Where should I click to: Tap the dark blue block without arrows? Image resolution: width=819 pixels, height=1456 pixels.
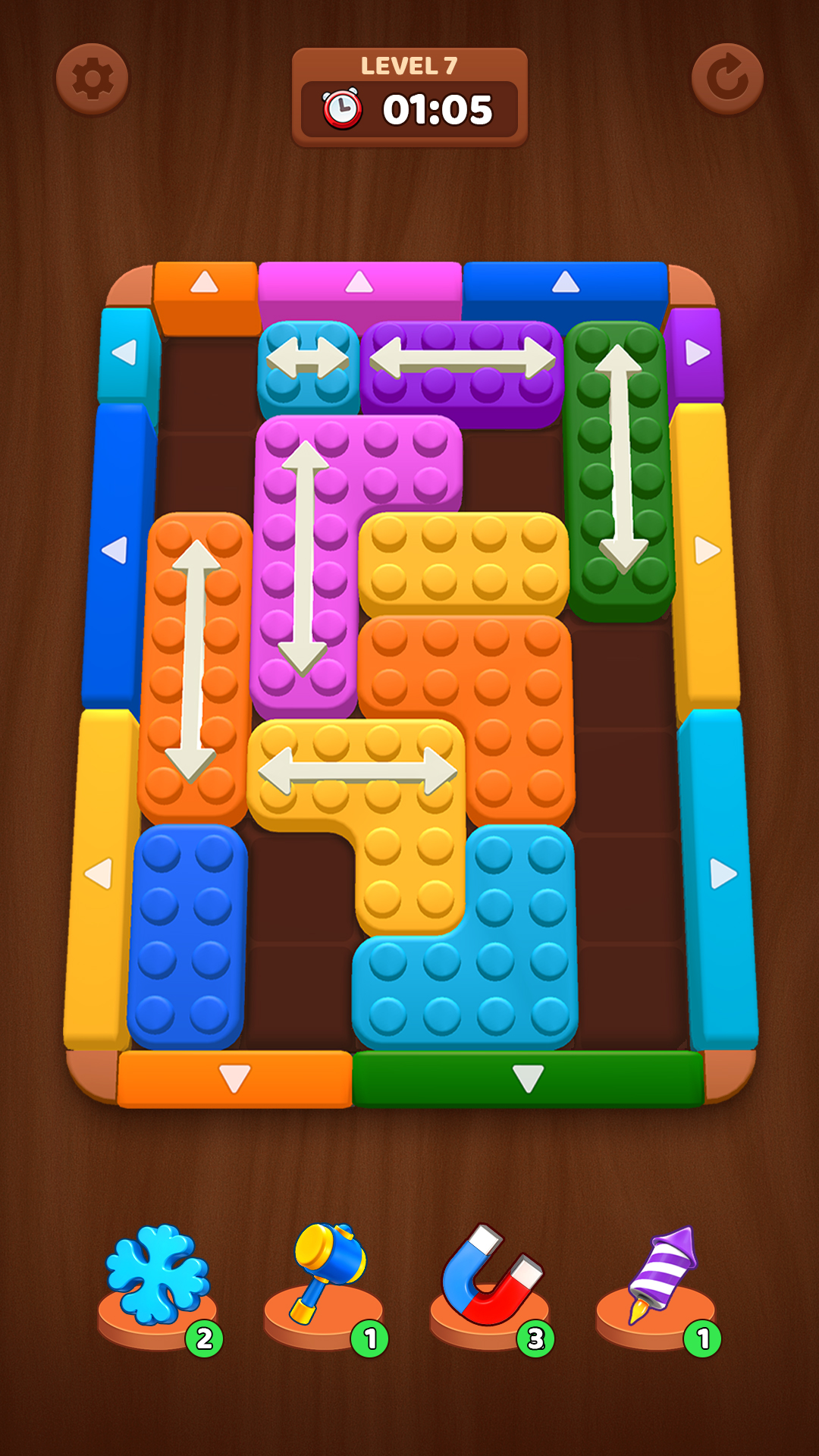(186, 937)
